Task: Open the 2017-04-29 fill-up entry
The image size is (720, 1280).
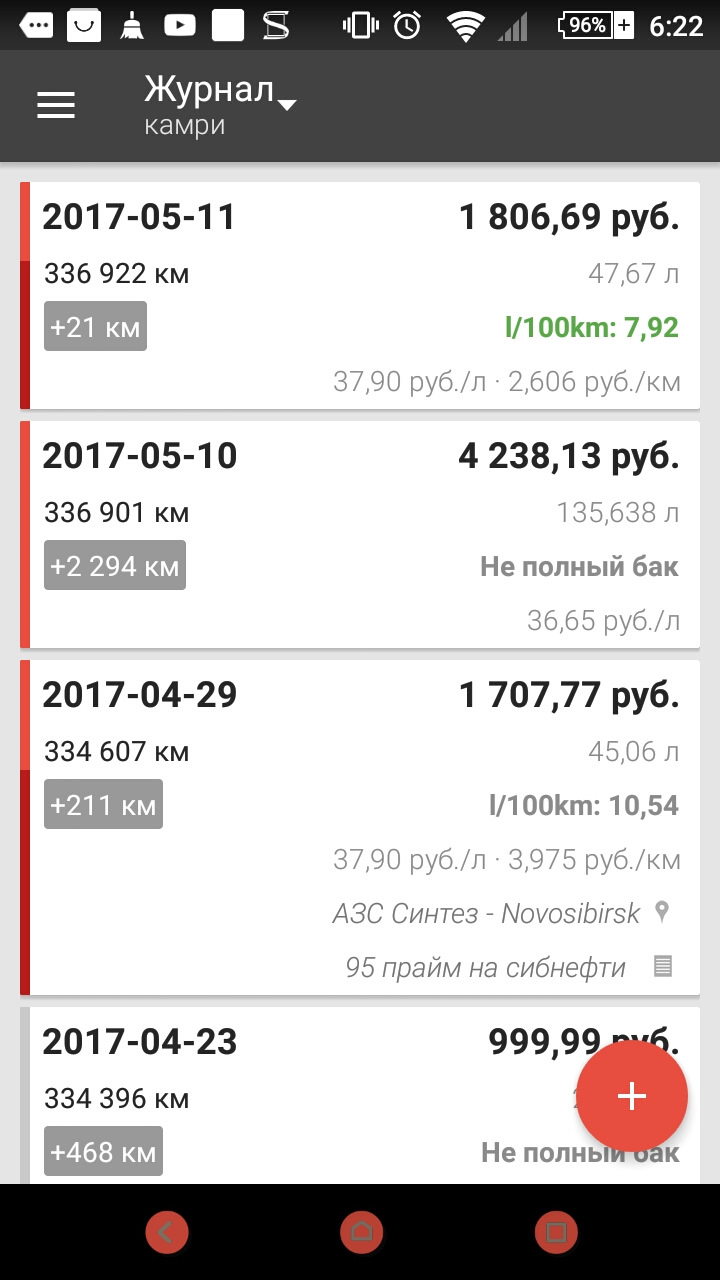Action: (x=360, y=826)
